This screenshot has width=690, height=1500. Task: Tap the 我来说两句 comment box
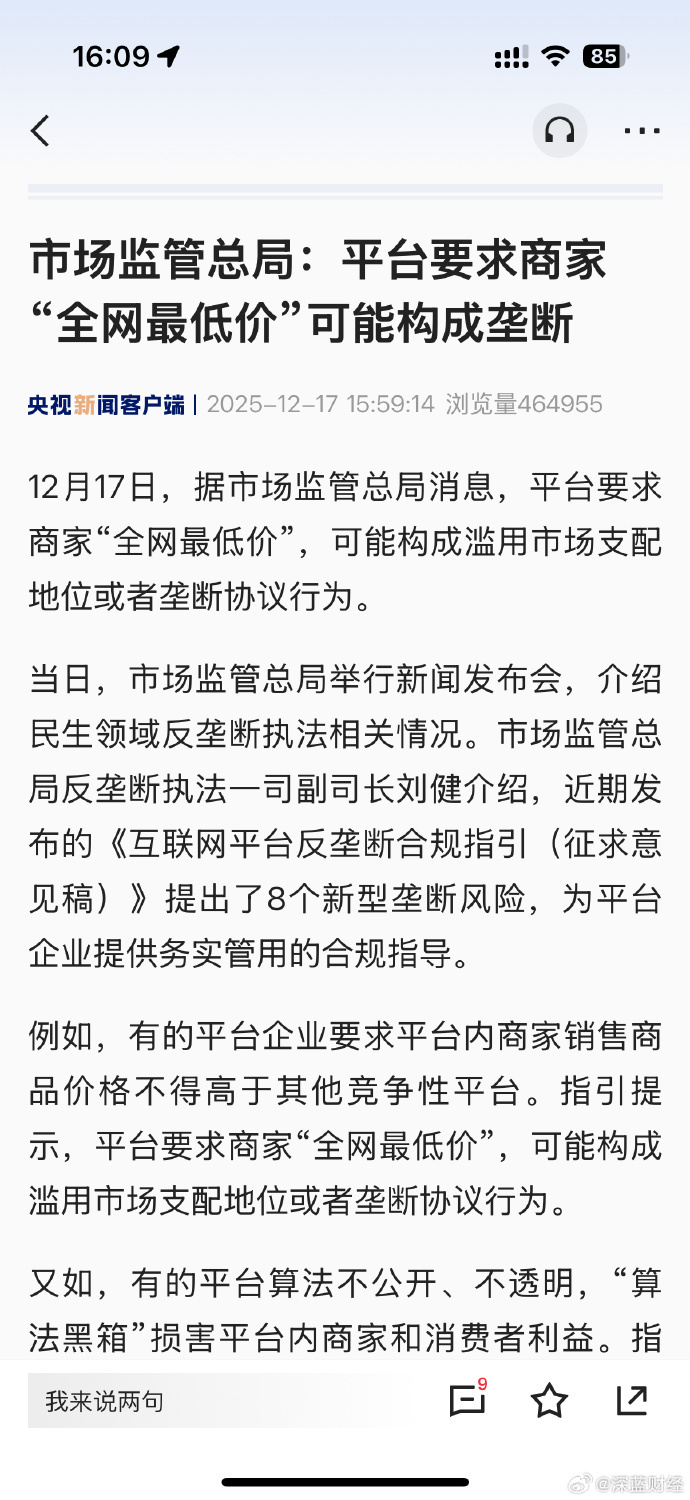(x=200, y=1401)
